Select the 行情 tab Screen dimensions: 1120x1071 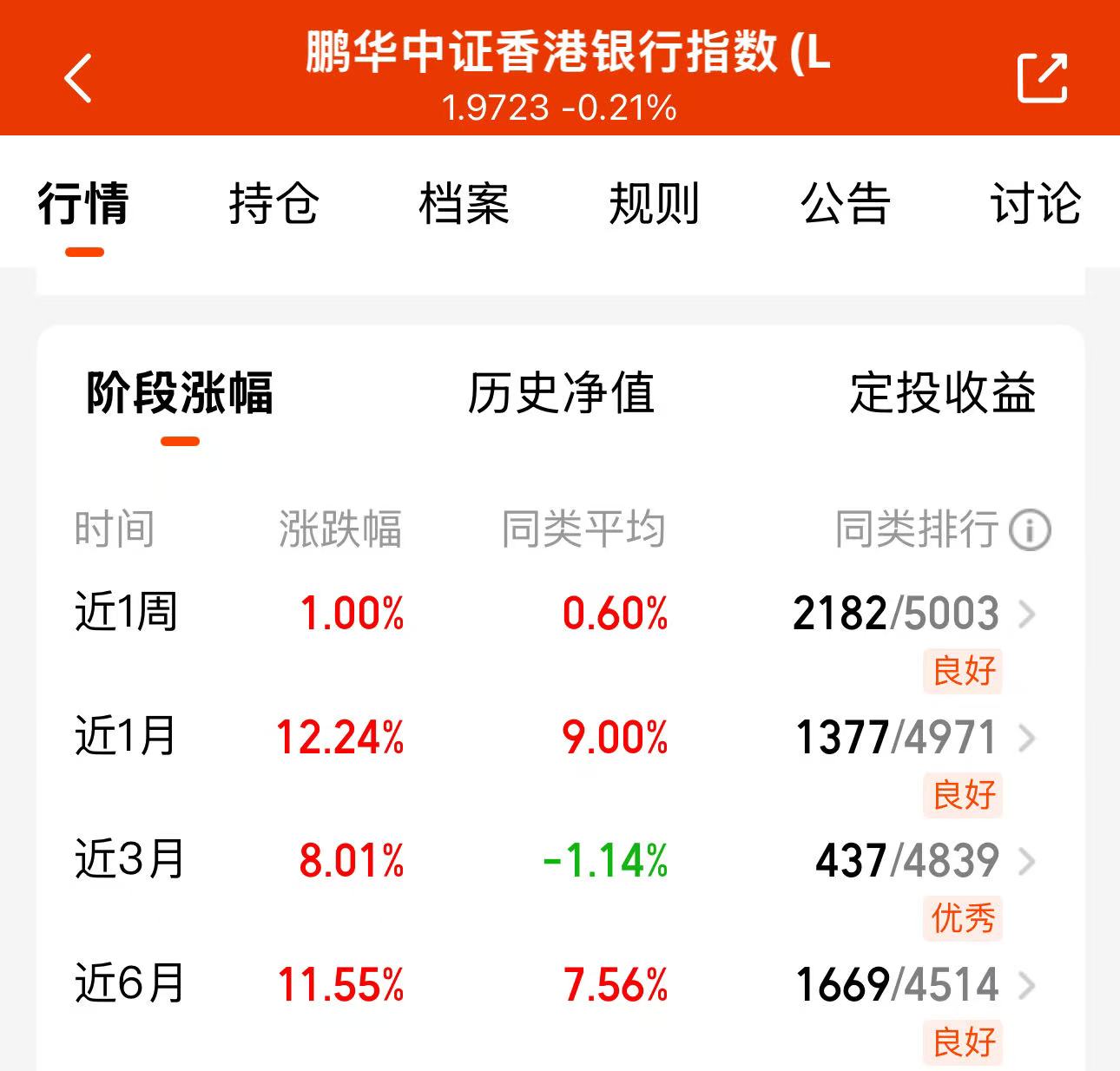click(83, 204)
